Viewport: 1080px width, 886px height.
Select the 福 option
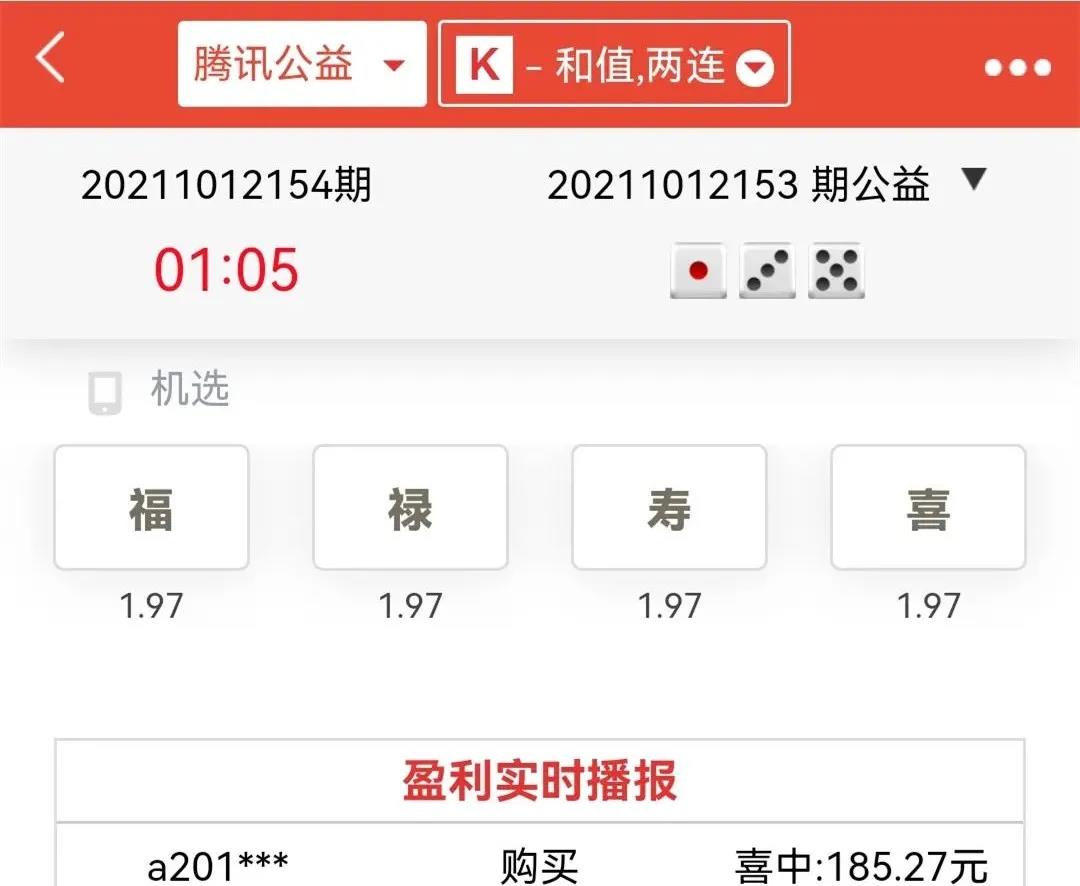point(151,508)
